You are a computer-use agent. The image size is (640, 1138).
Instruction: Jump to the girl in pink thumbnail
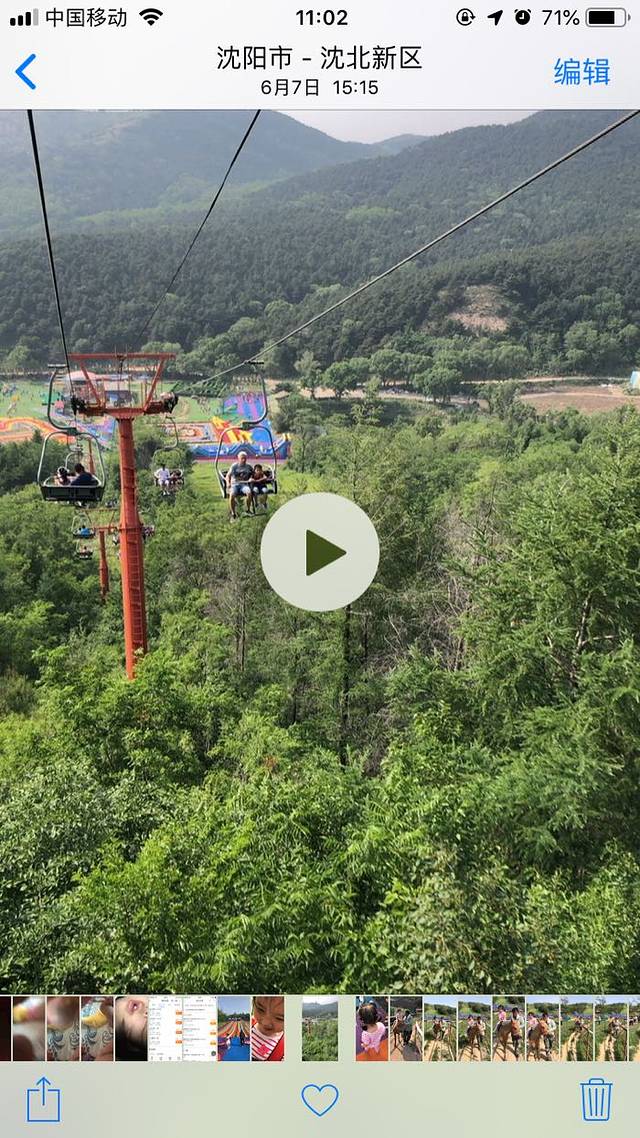[371, 1028]
